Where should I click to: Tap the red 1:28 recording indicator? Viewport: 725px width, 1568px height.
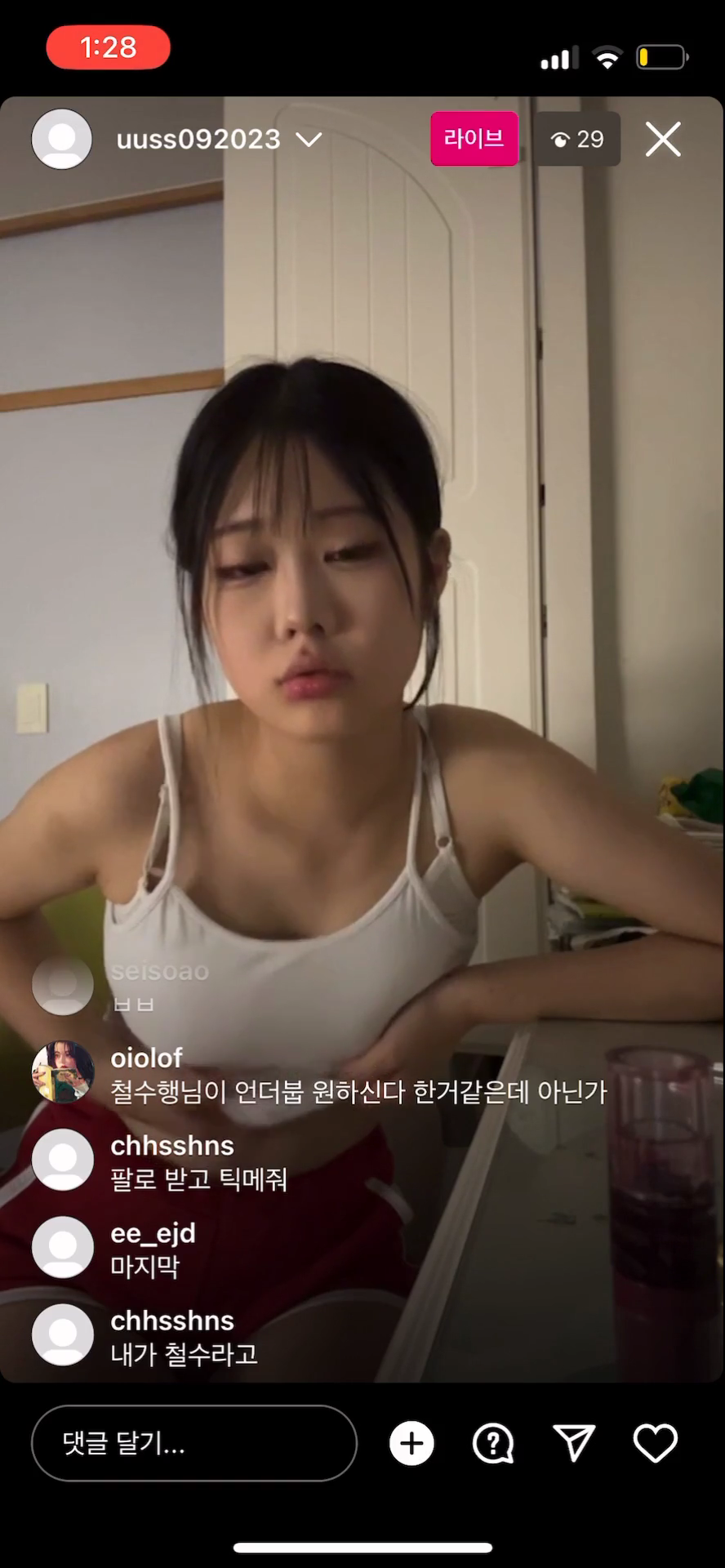coord(108,47)
